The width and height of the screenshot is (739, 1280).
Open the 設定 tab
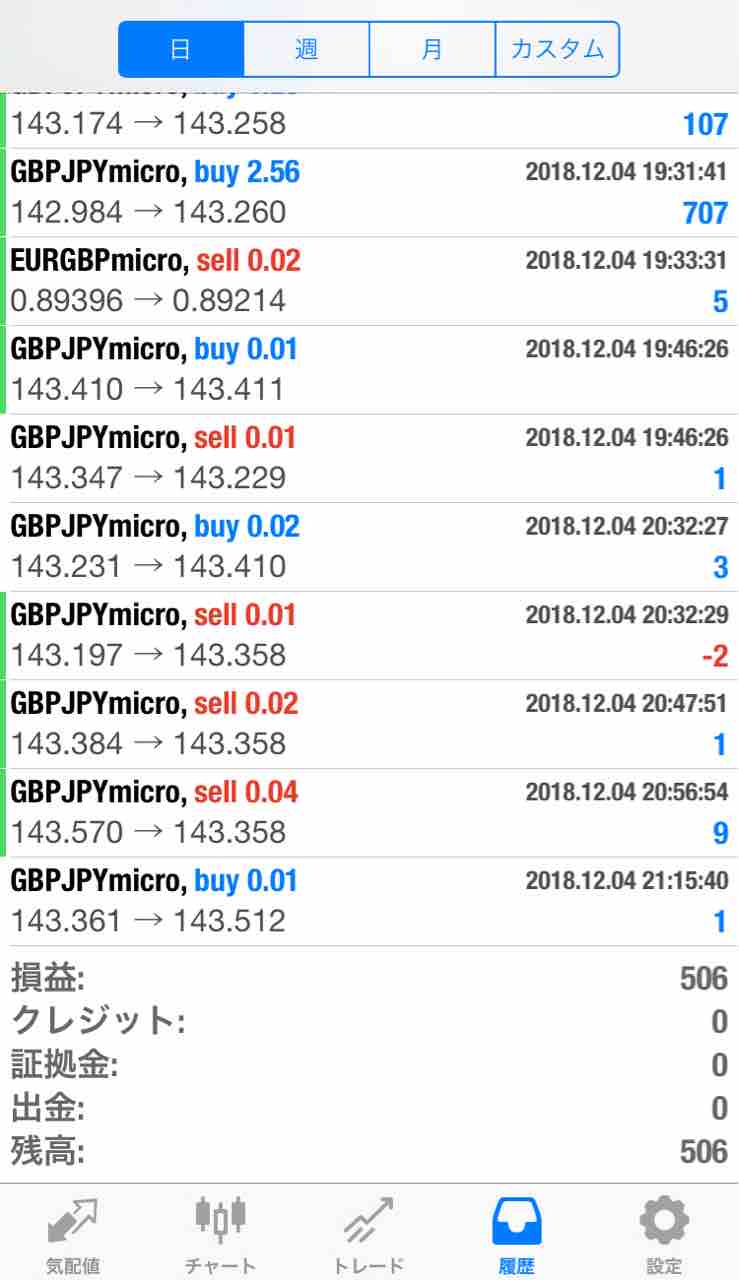click(664, 1235)
